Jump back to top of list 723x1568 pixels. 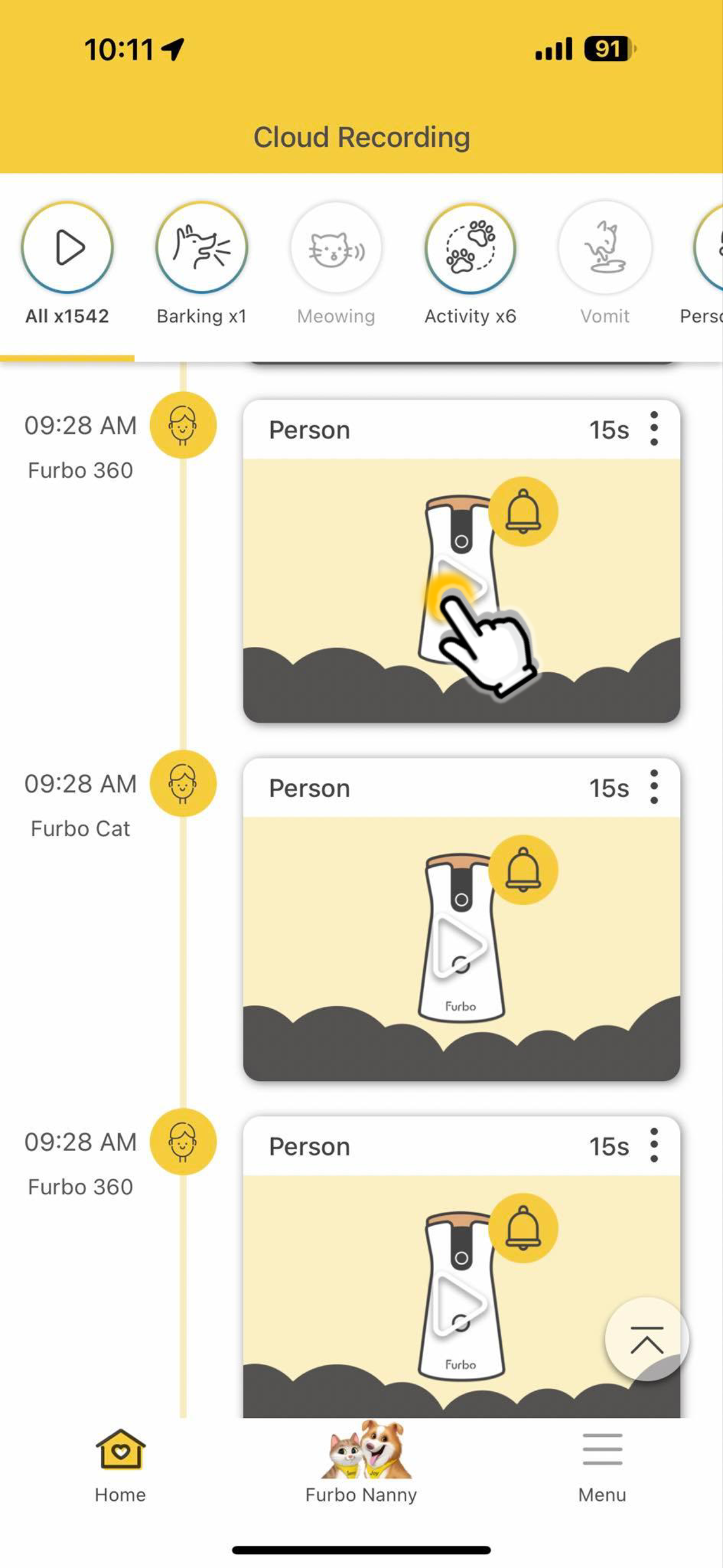[646, 1339]
